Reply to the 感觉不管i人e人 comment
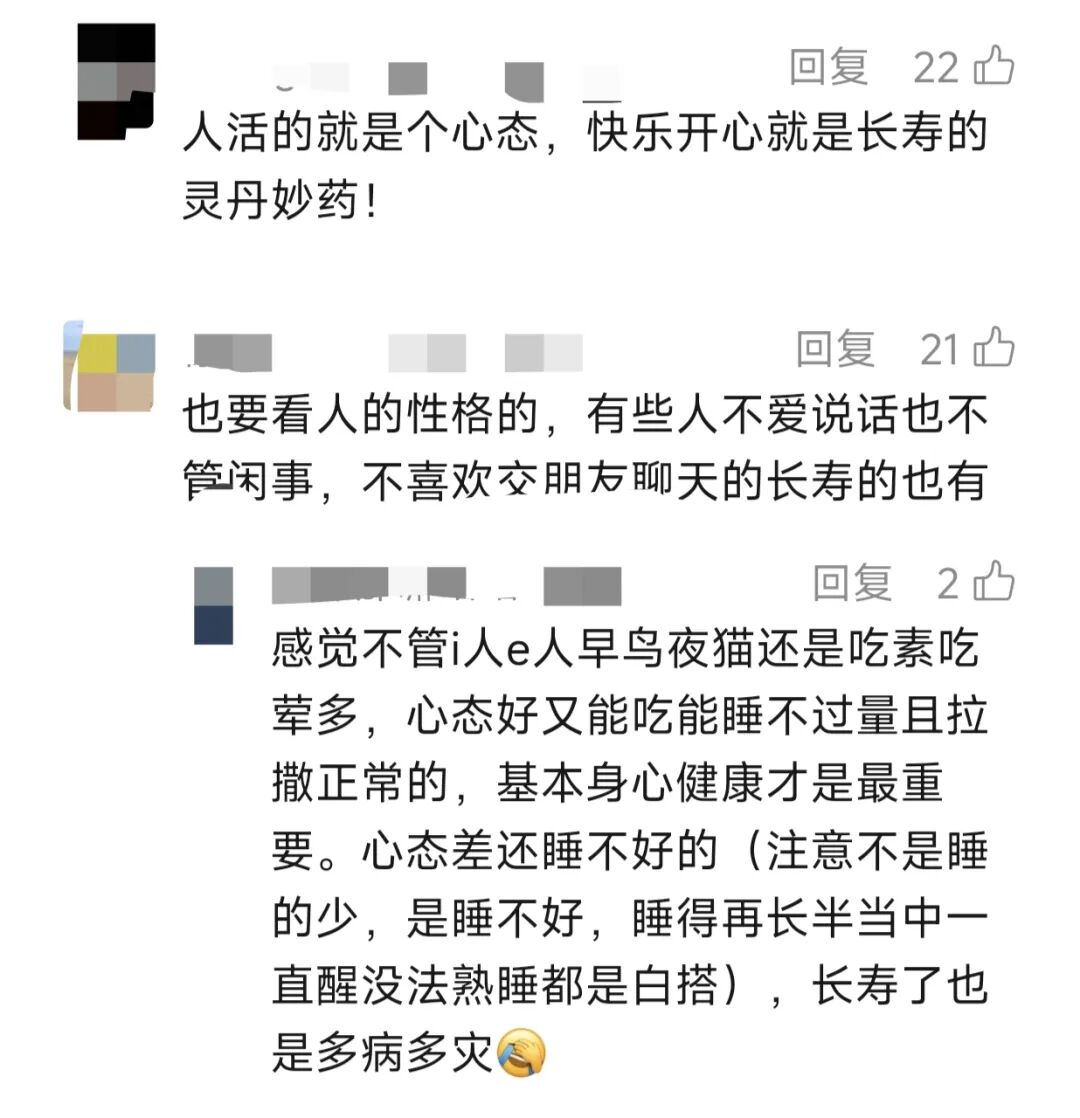Image resolution: width=1080 pixels, height=1118 pixels. [x=851, y=582]
